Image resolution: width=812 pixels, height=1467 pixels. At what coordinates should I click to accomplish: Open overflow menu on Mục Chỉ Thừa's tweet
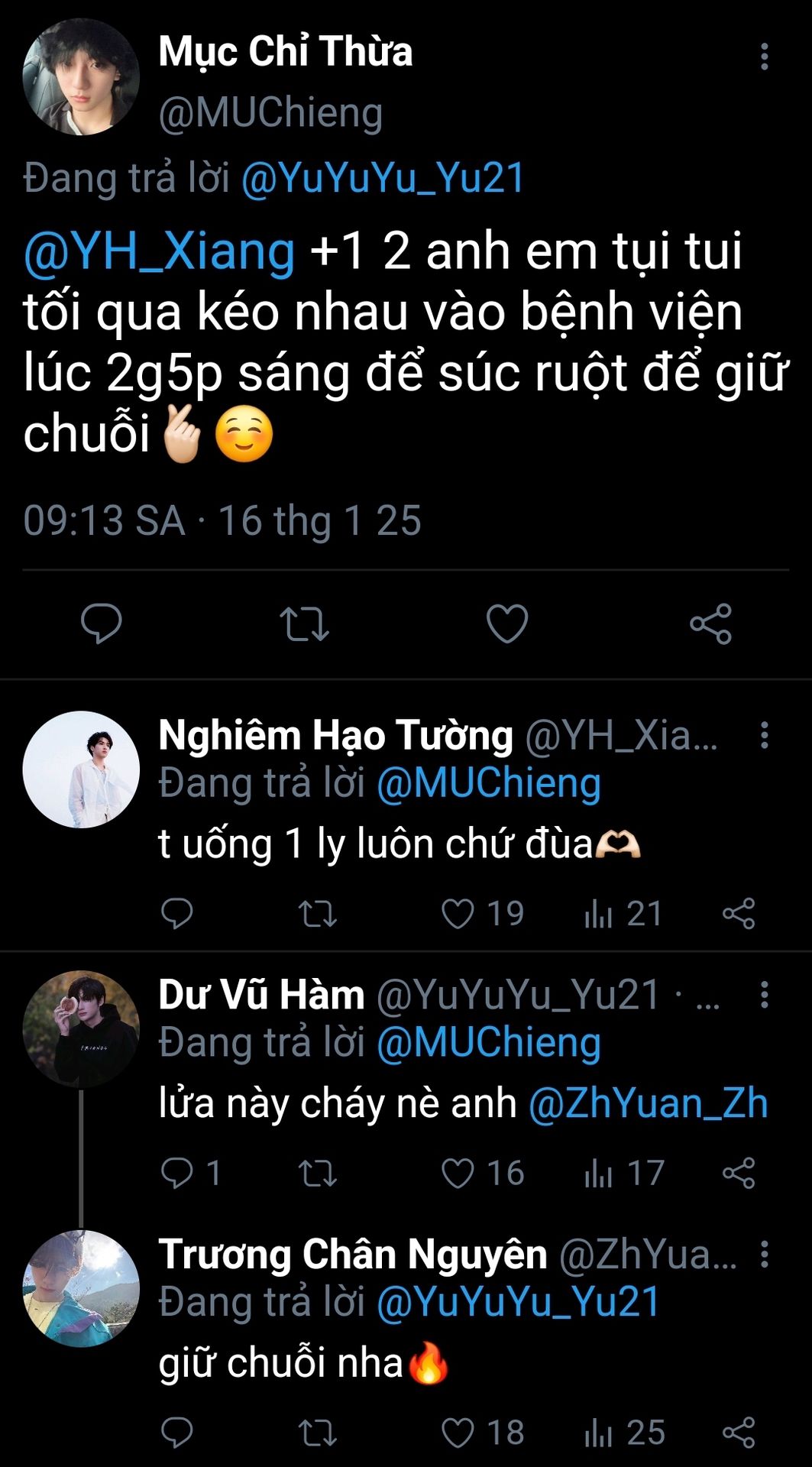point(764,57)
